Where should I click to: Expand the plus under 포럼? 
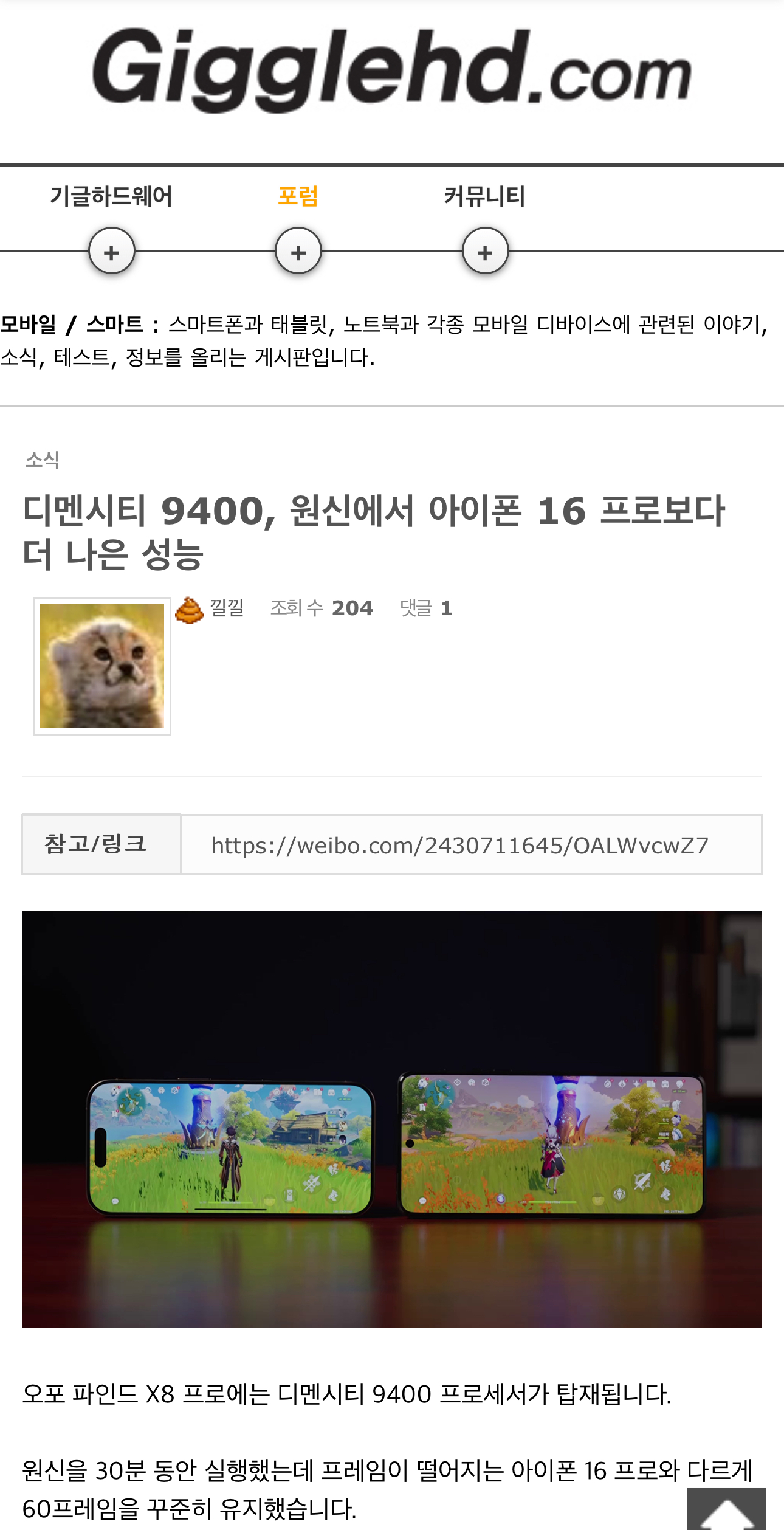click(298, 251)
